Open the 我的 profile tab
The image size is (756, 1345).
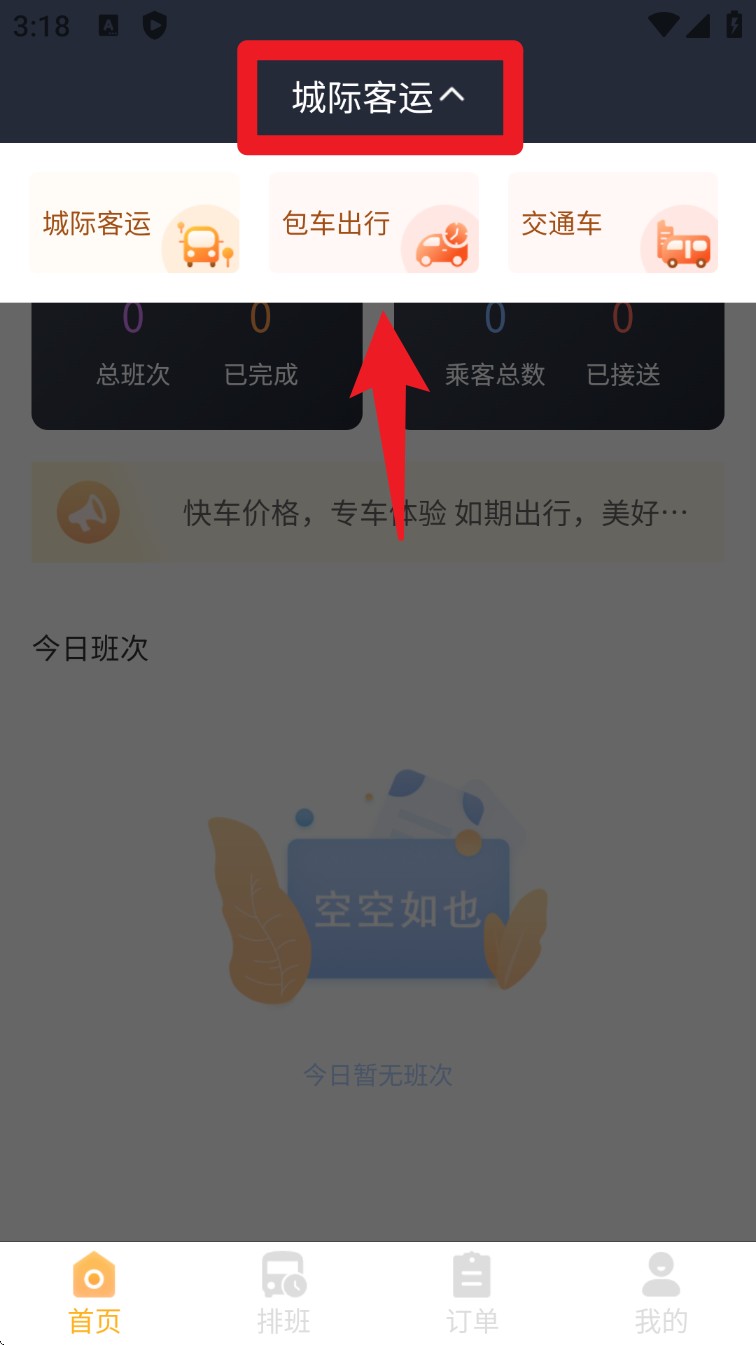click(661, 1293)
